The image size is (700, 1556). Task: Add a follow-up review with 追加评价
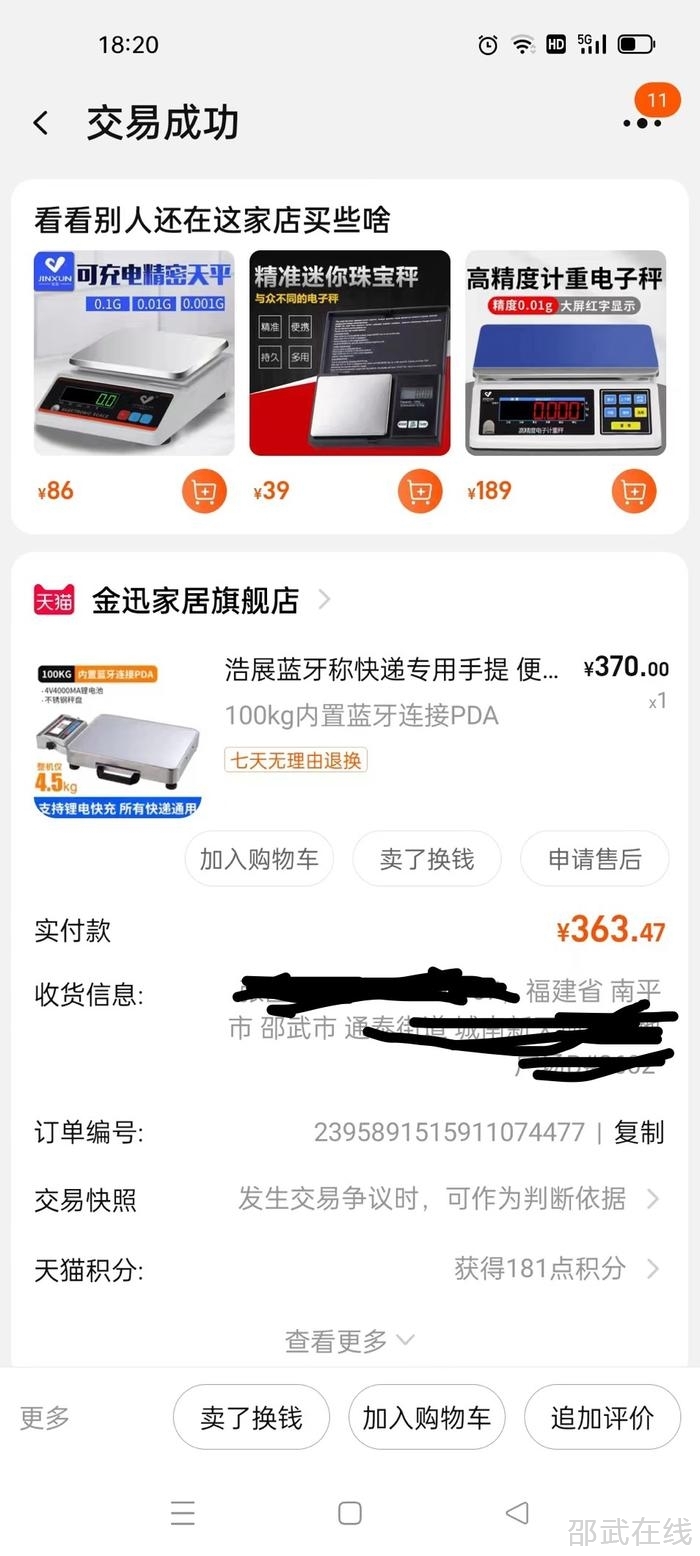pos(602,1417)
